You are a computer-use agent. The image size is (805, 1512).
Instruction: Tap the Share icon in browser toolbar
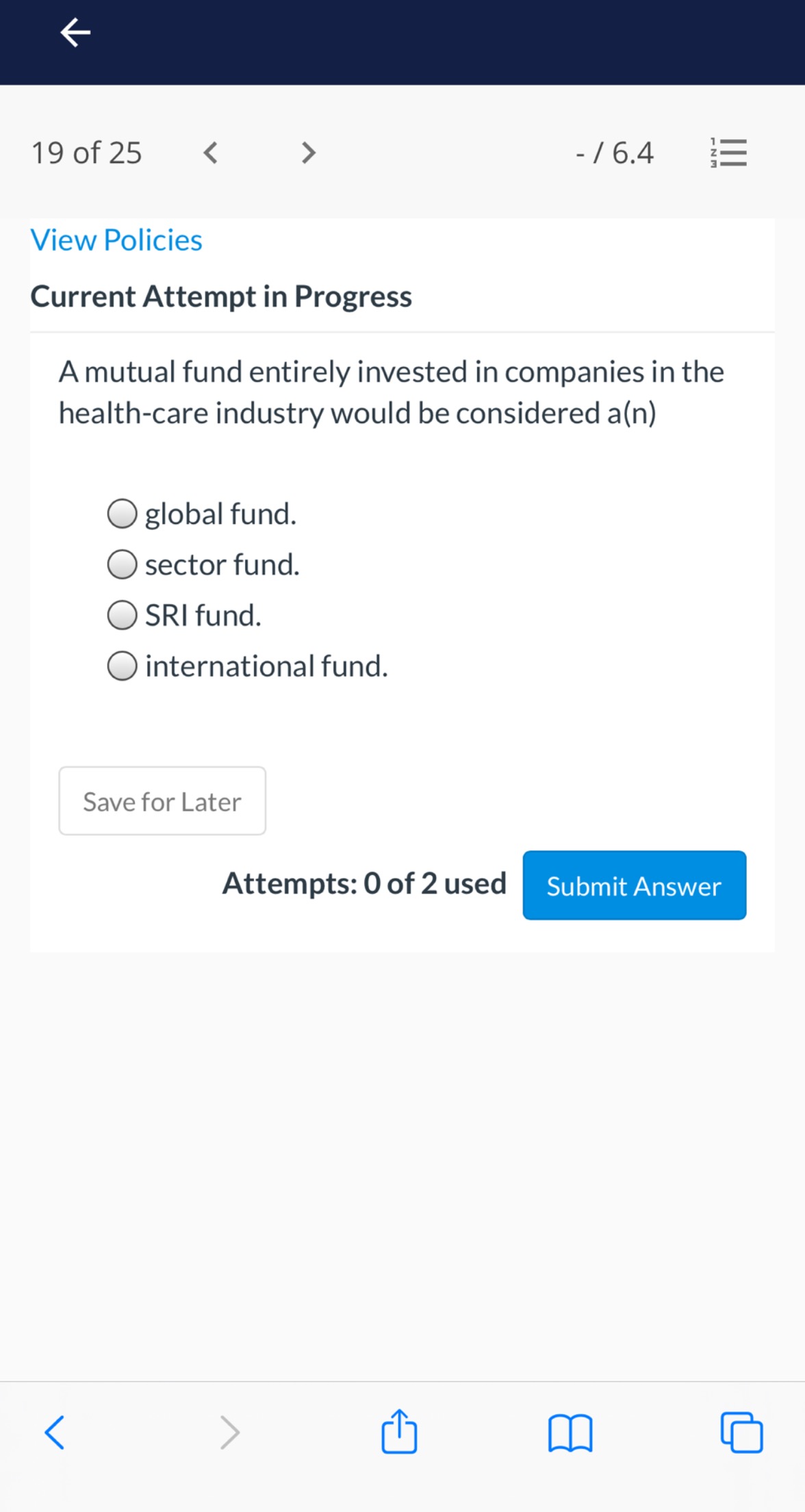pyautogui.click(x=401, y=1431)
